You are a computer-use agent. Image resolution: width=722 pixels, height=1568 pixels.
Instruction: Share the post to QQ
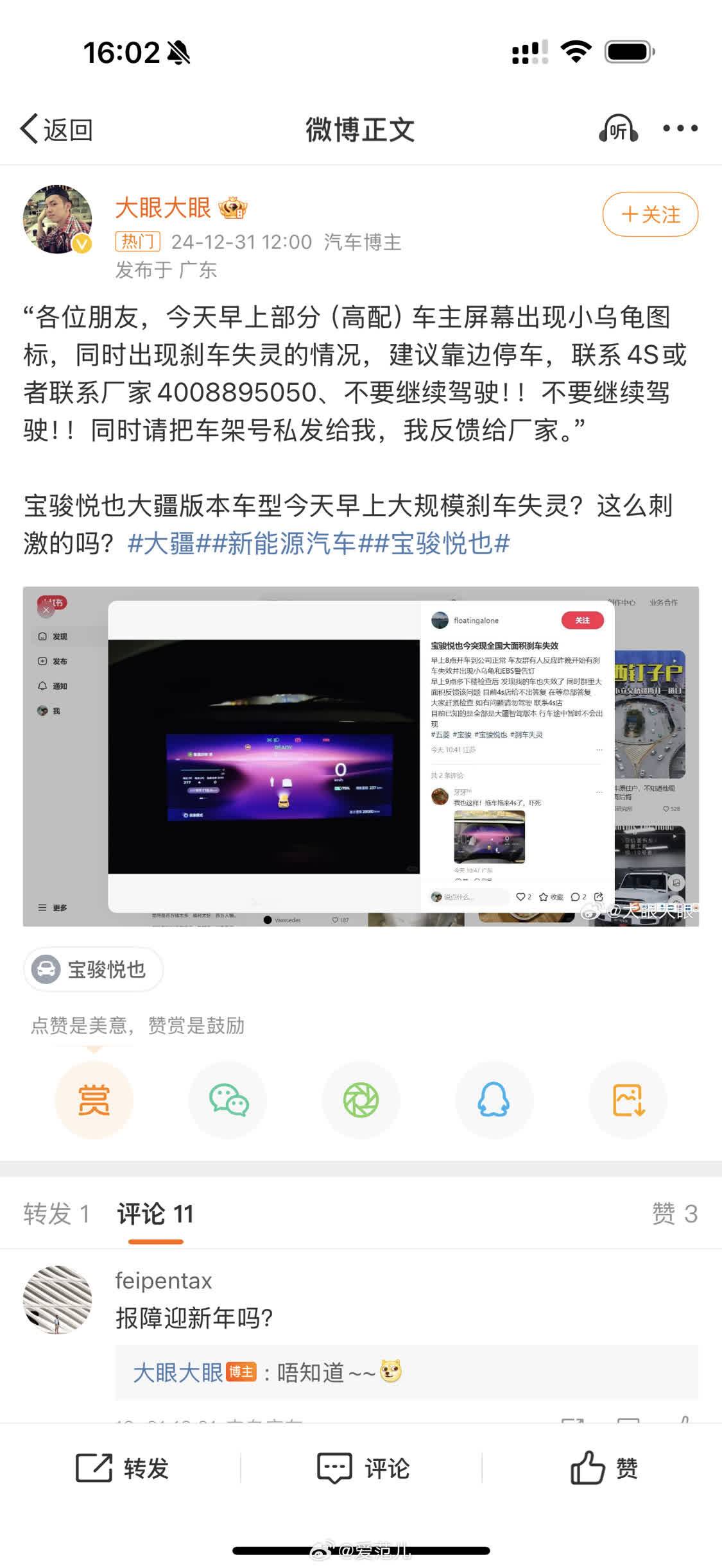tap(494, 1100)
